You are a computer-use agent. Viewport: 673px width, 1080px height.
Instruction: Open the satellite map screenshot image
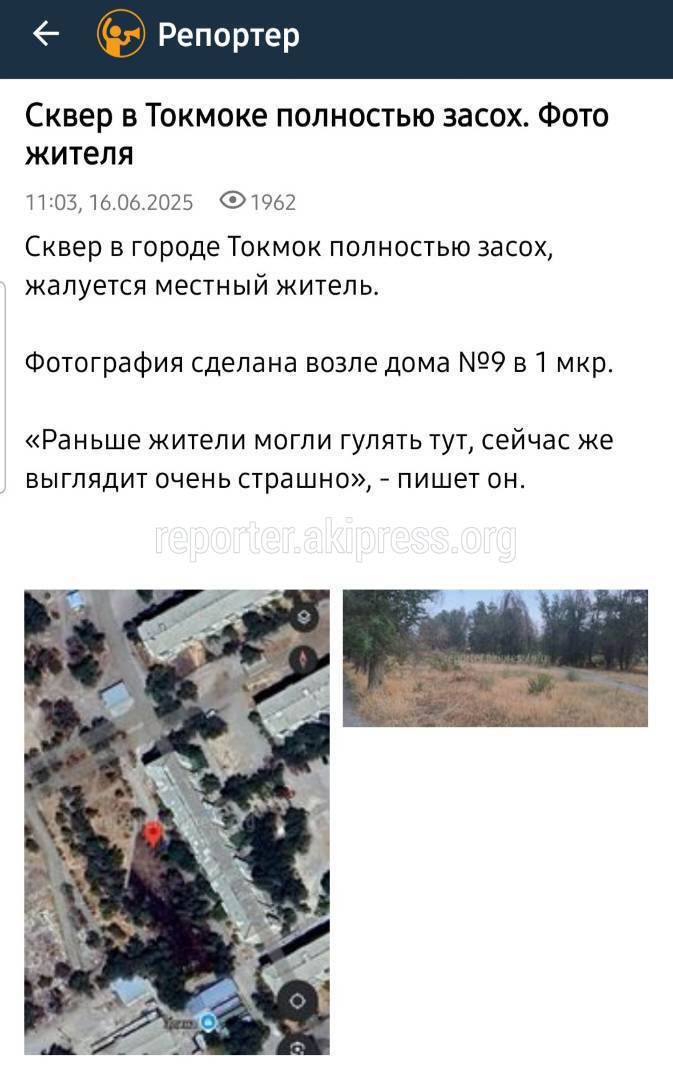point(177,822)
